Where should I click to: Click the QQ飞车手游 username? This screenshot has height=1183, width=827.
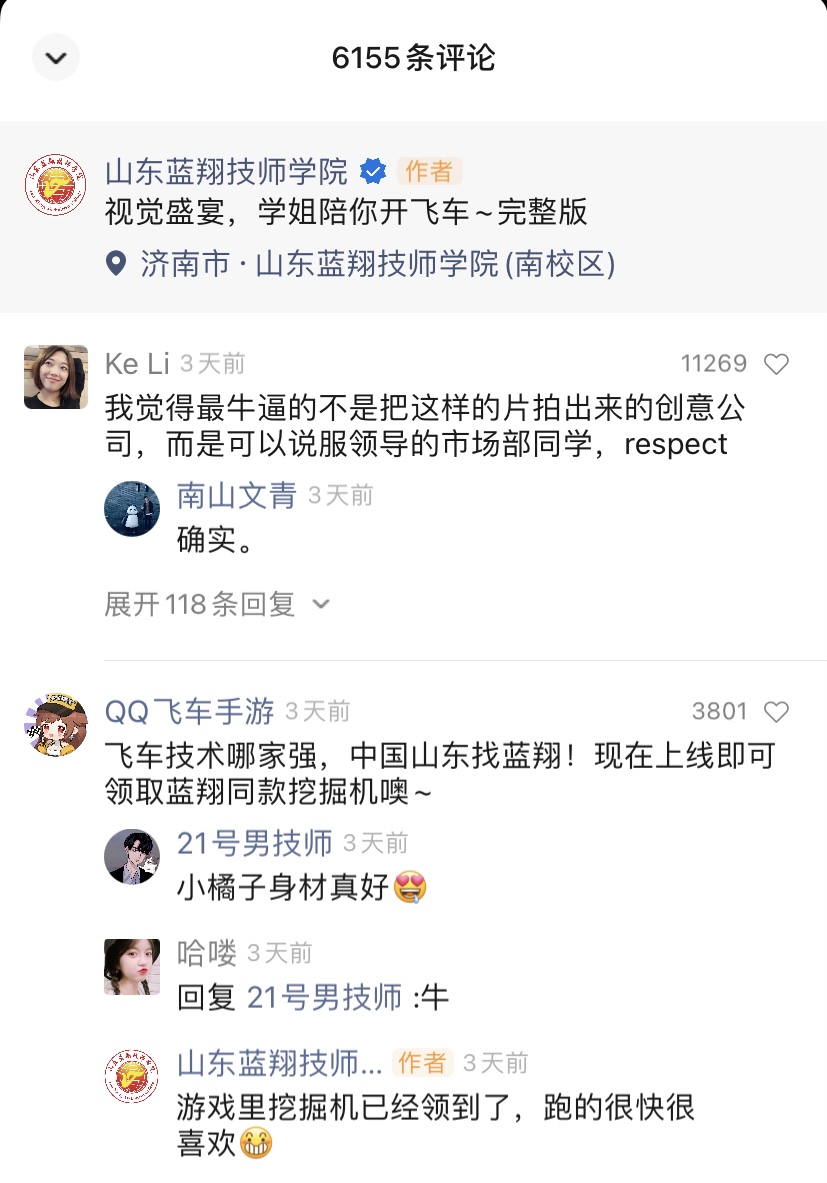(191, 711)
